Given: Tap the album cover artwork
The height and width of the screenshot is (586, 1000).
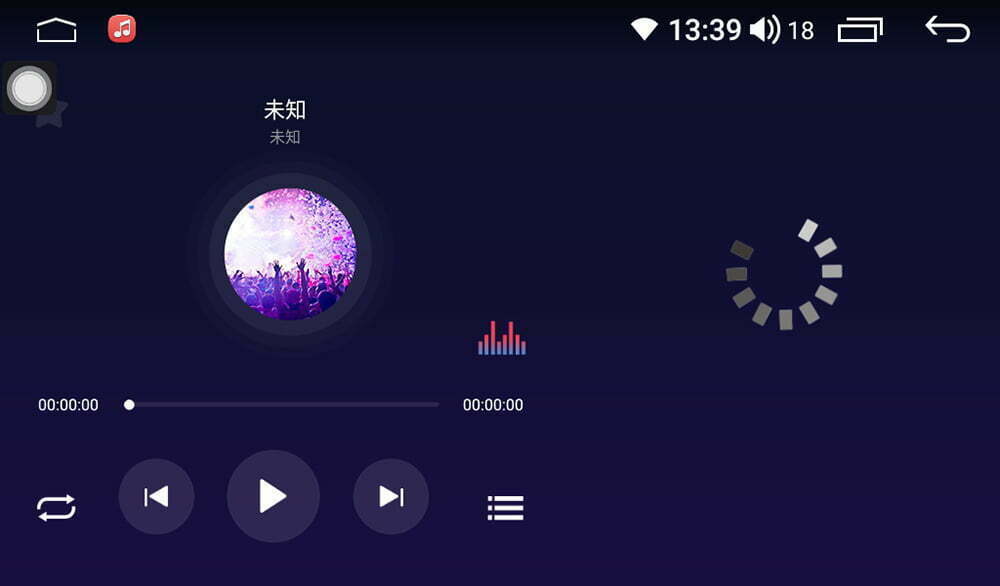Looking at the screenshot, I should coord(290,254).
